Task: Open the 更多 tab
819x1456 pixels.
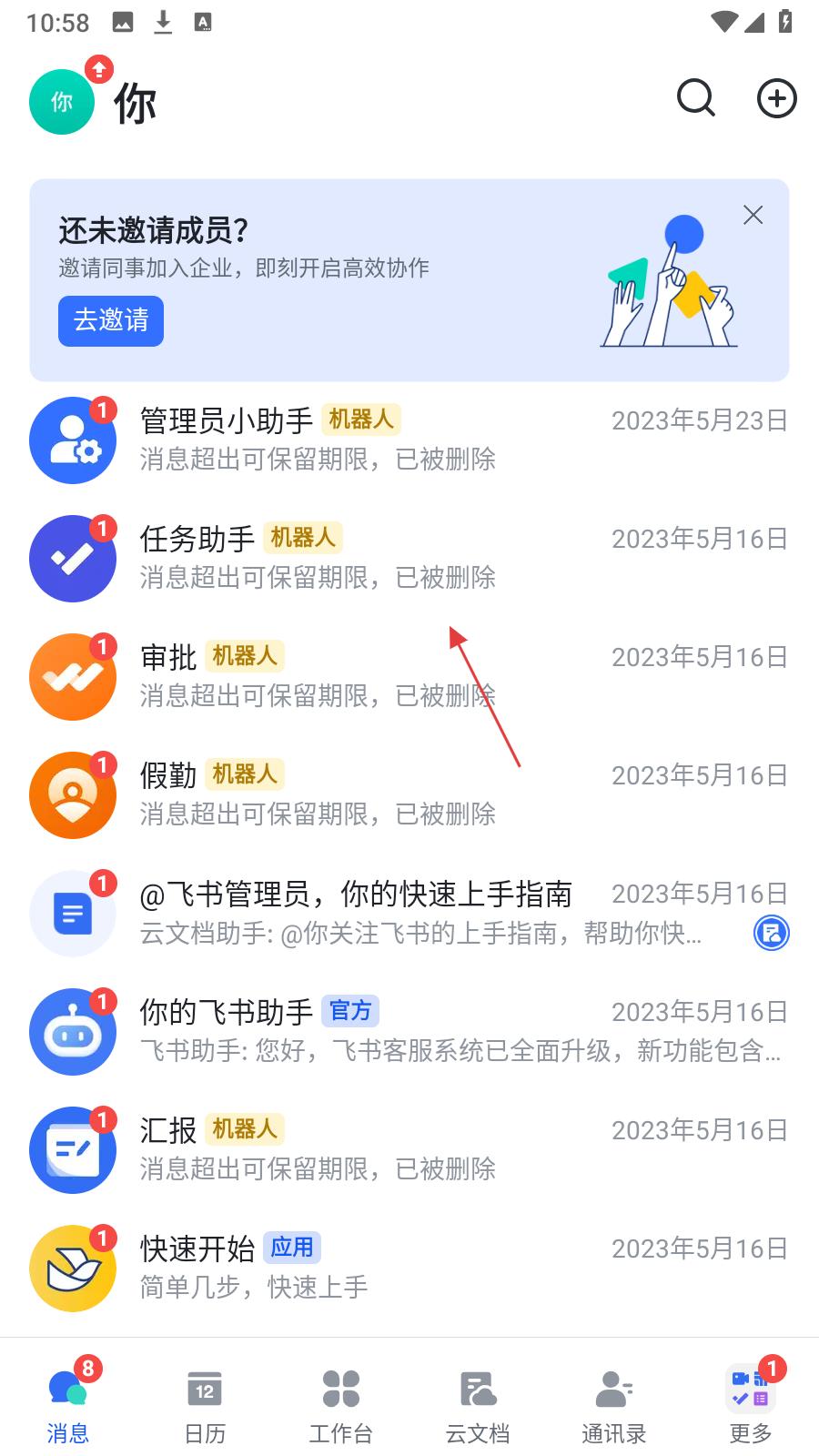Action: tap(751, 1406)
